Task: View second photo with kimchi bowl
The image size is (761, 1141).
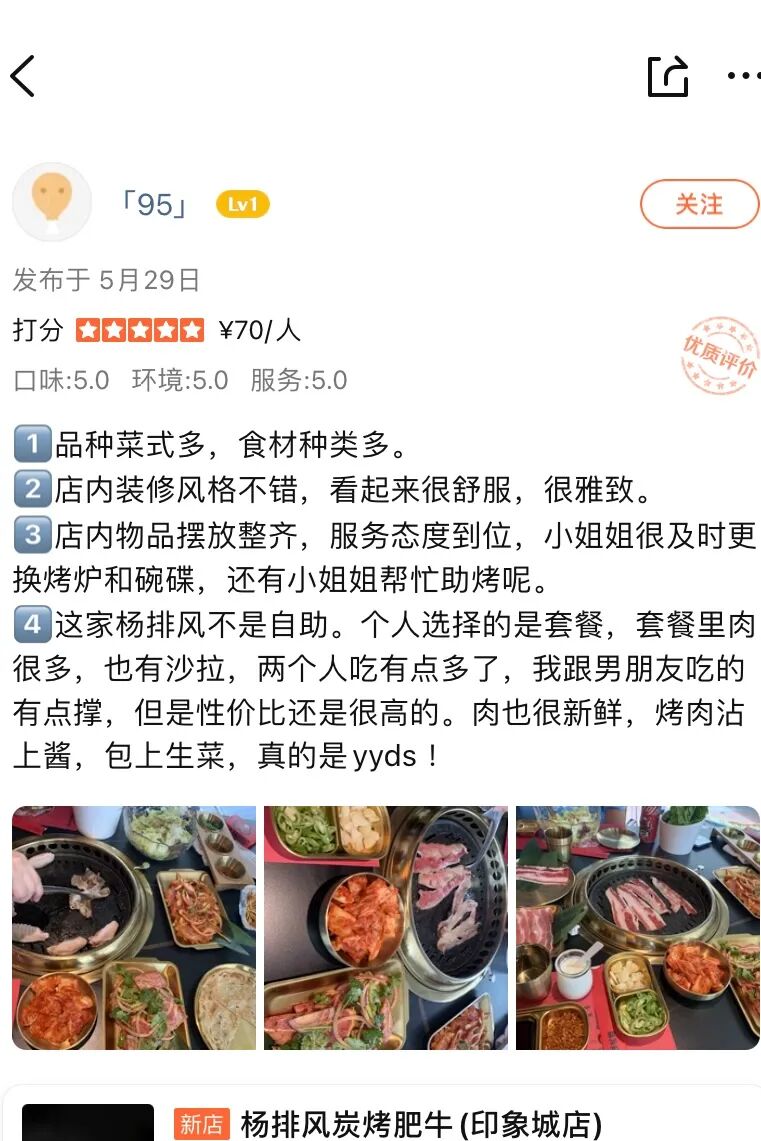Action: tap(386, 927)
